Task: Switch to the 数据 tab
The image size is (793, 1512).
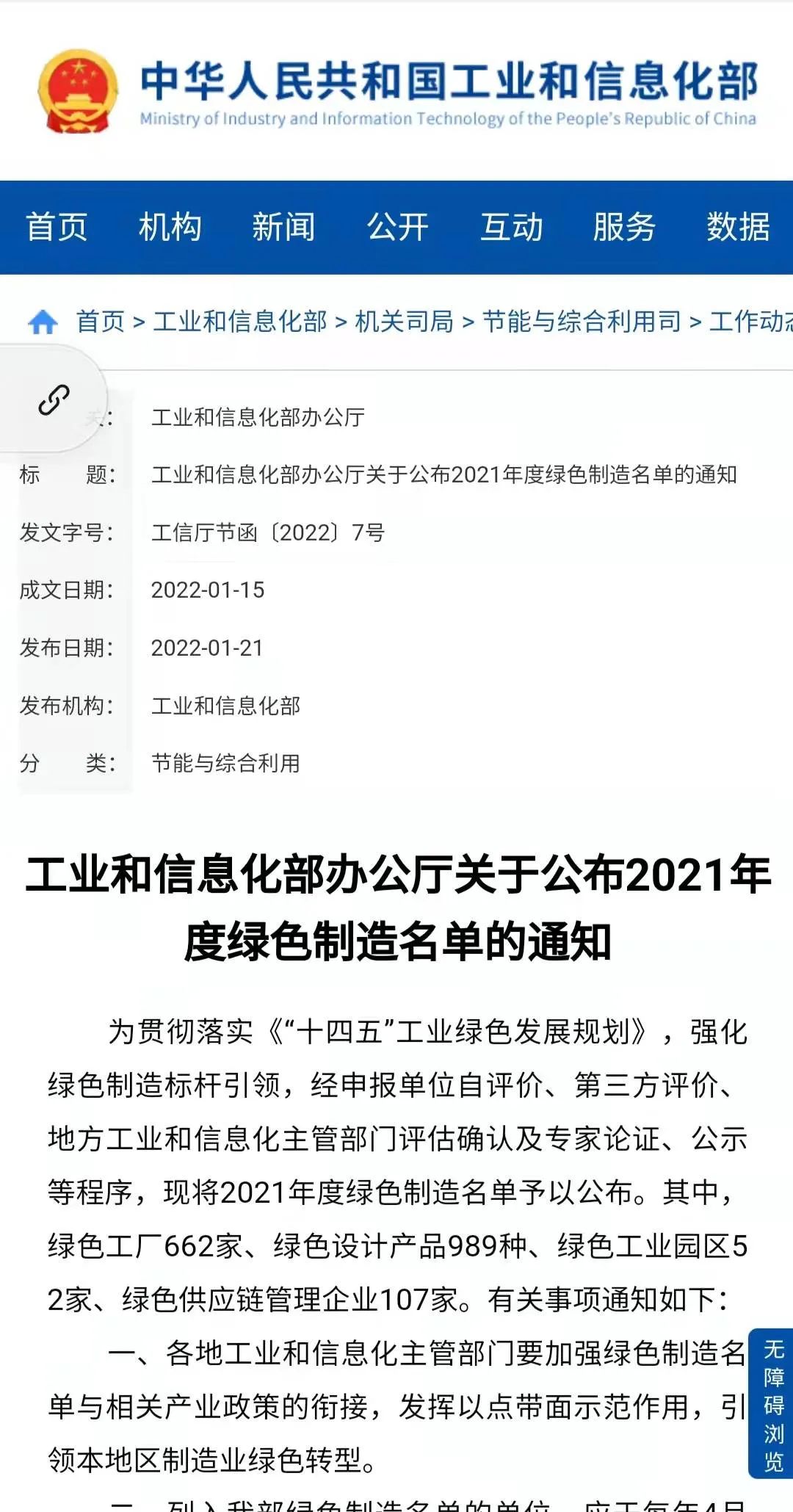Action: tap(737, 227)
